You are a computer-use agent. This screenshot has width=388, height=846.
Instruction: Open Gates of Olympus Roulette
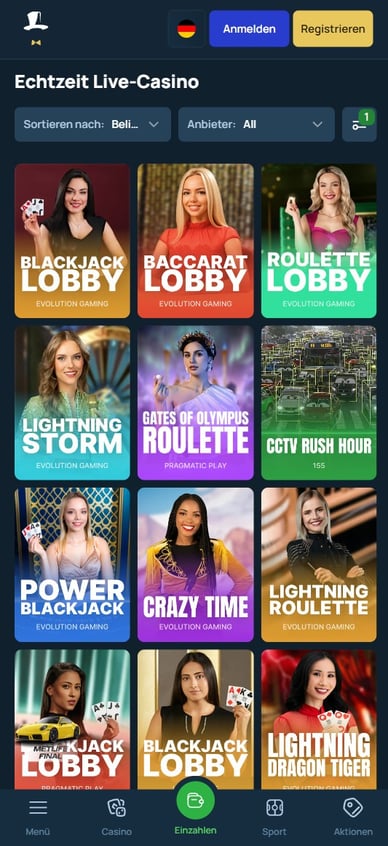click(x=195, y=402)
